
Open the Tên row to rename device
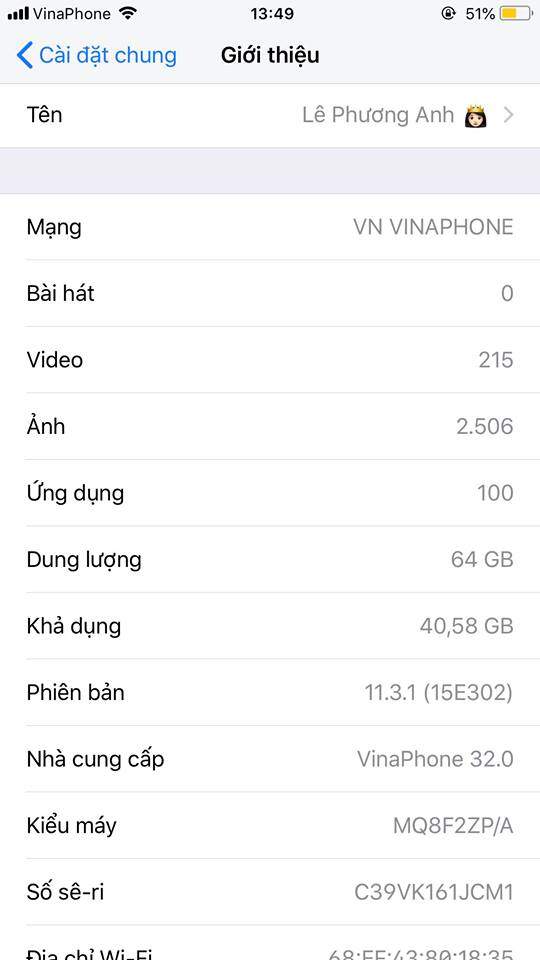[x=270, y=115]
